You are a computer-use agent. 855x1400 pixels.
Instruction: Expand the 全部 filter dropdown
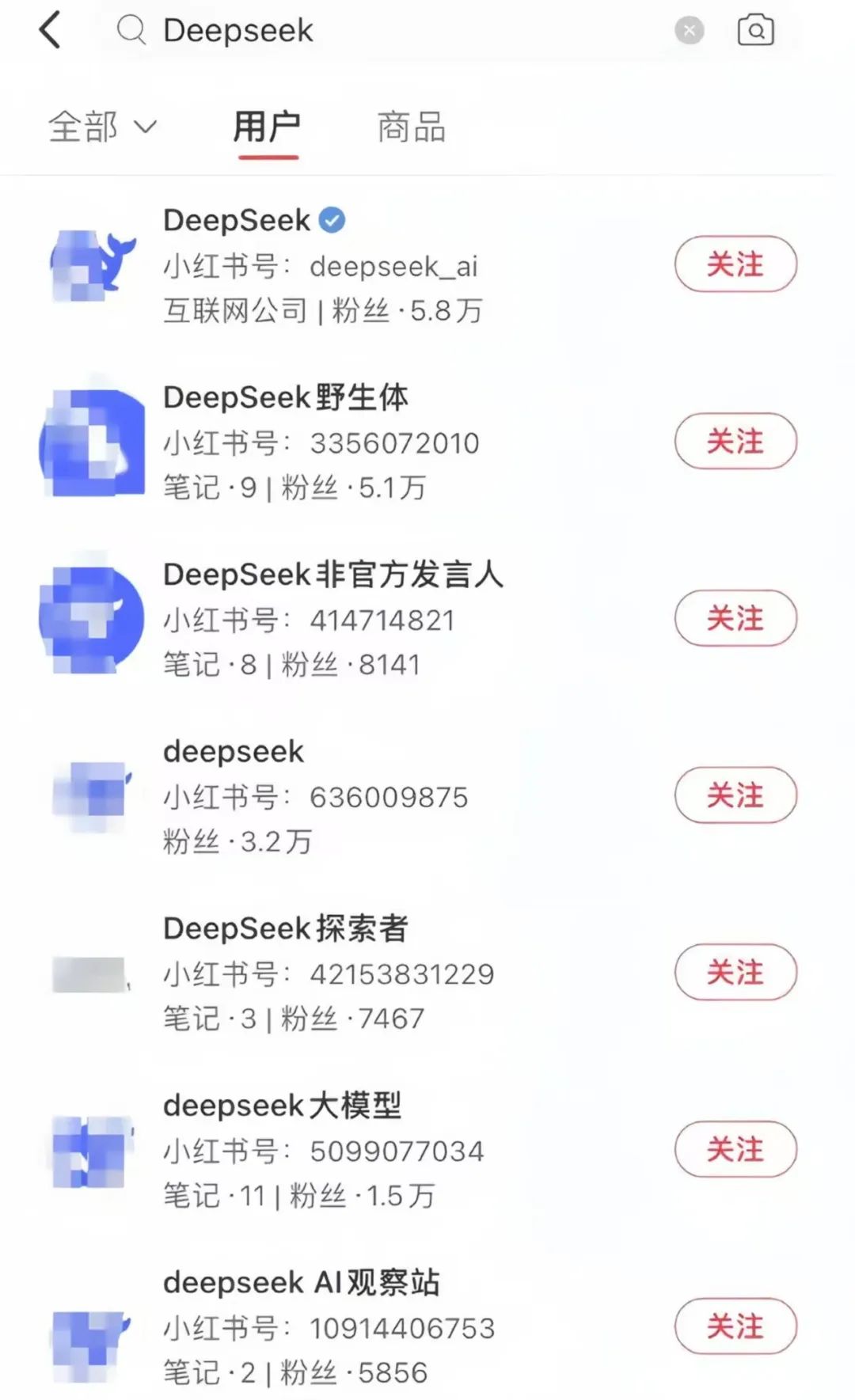[x=102, y=127]
